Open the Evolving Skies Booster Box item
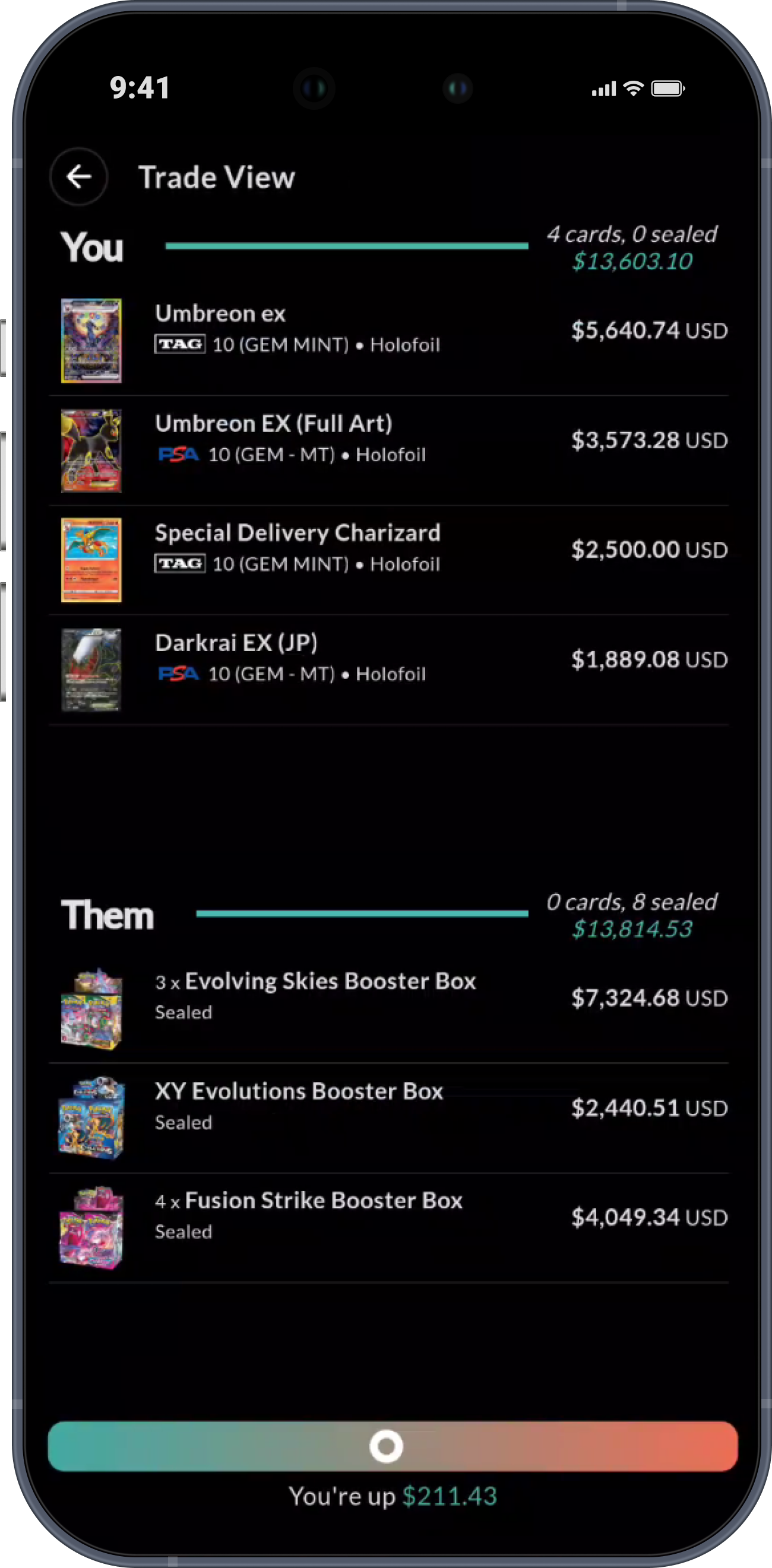Image resolution: width=772 pixels, height=1568 pixels. (389, 1008)
